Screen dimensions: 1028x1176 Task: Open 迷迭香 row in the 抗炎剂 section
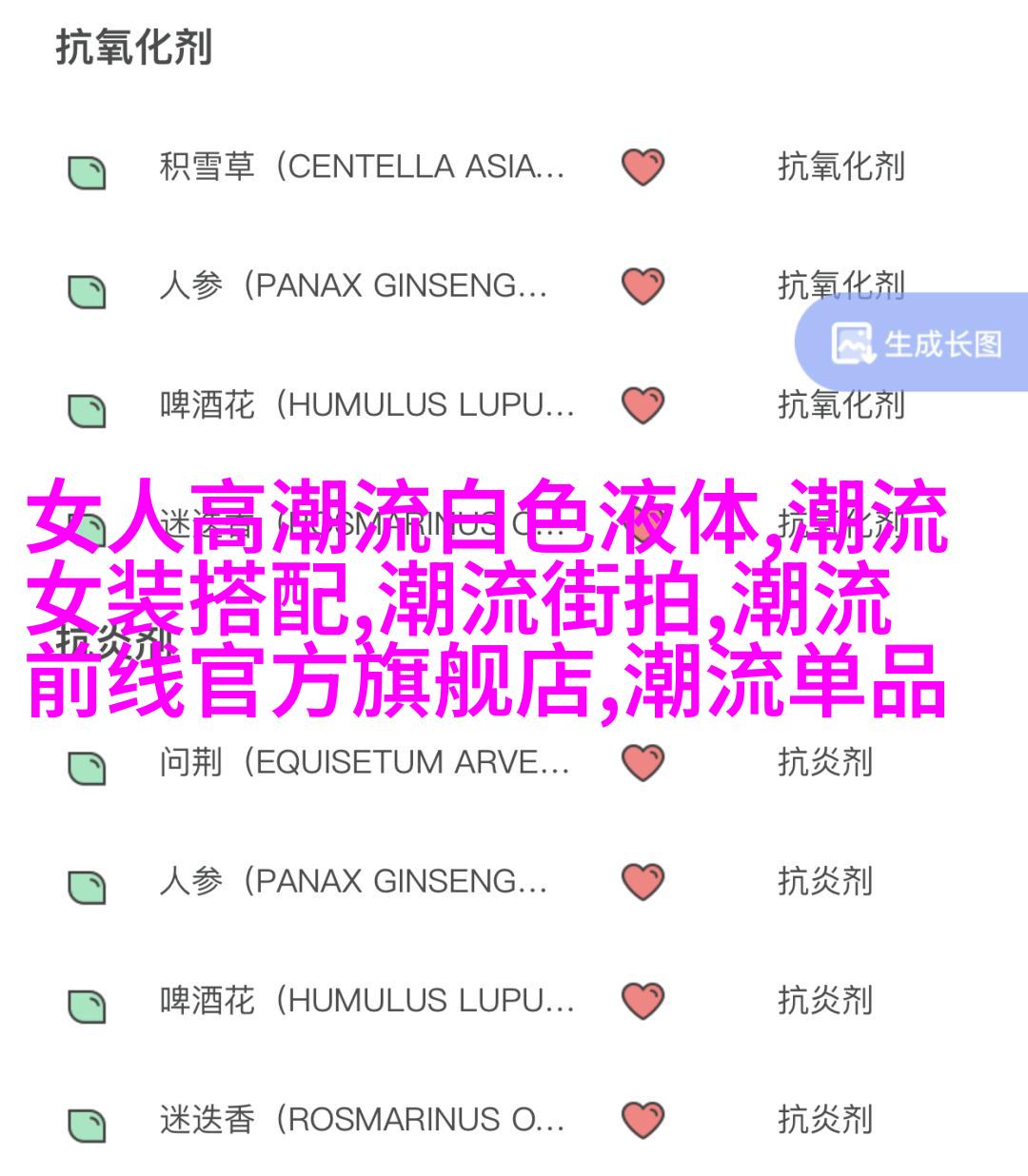coord(362,1120)
